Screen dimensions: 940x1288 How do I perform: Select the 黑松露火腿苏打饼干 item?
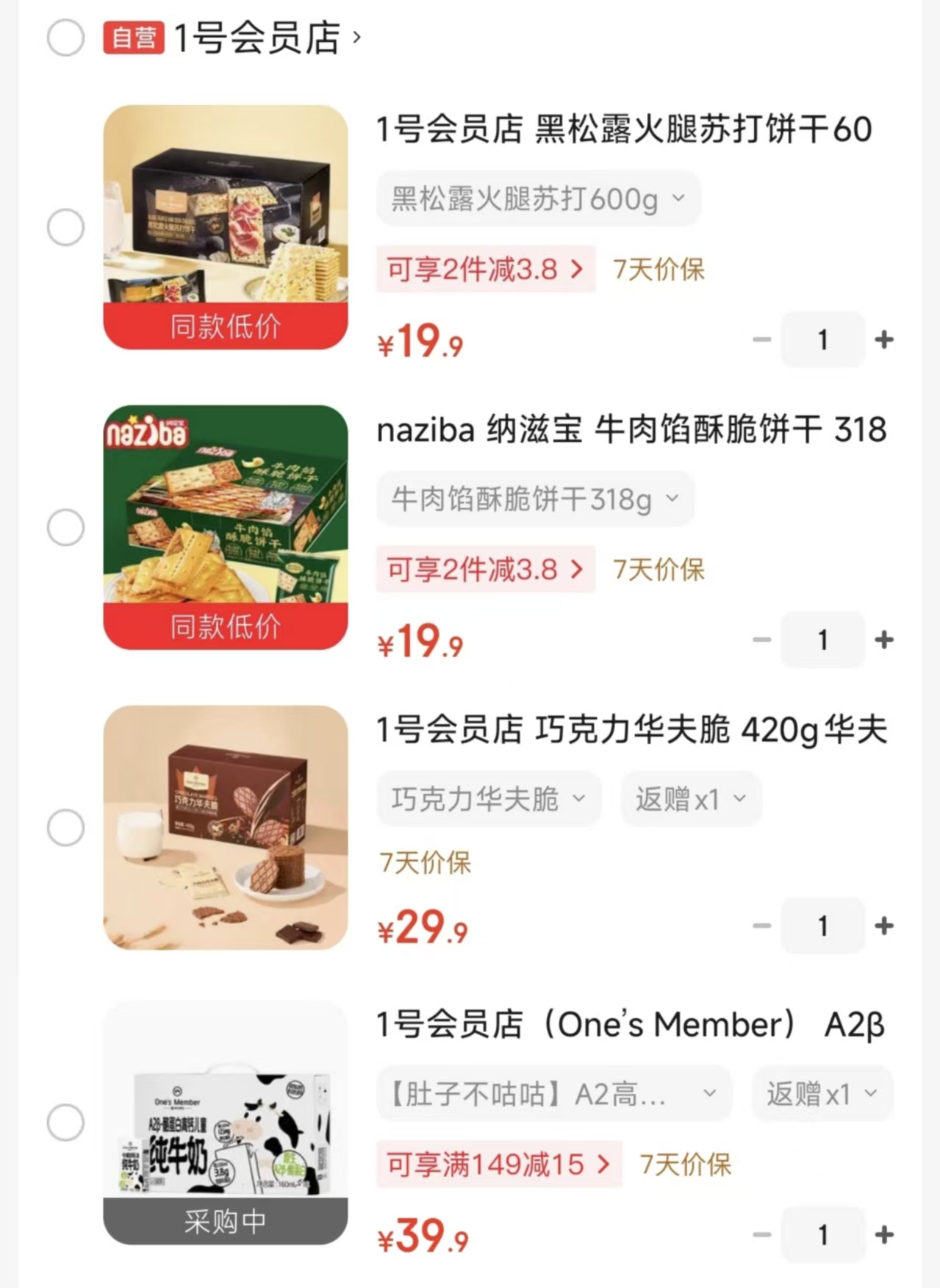coord(65,228)
